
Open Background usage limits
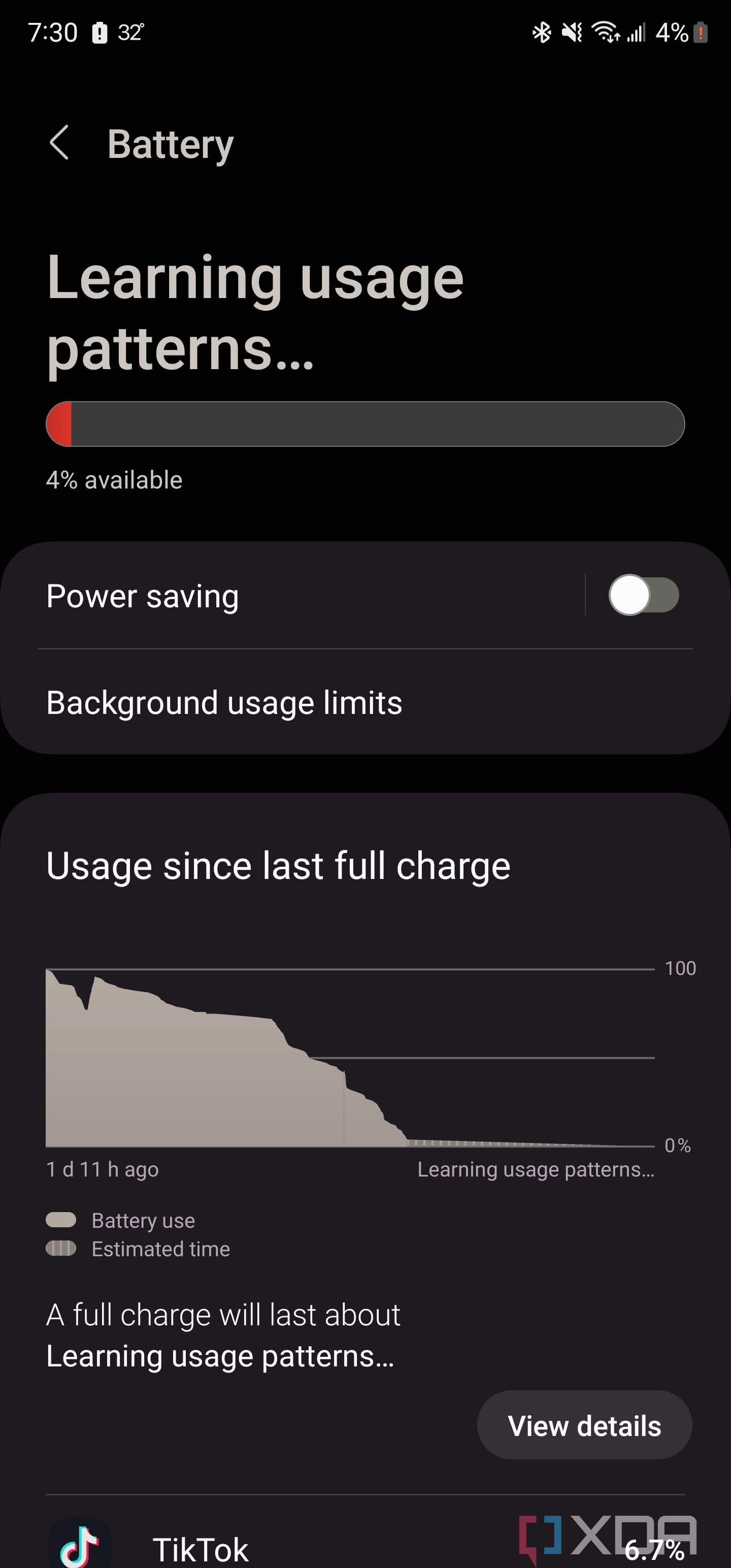coord(365,702)
